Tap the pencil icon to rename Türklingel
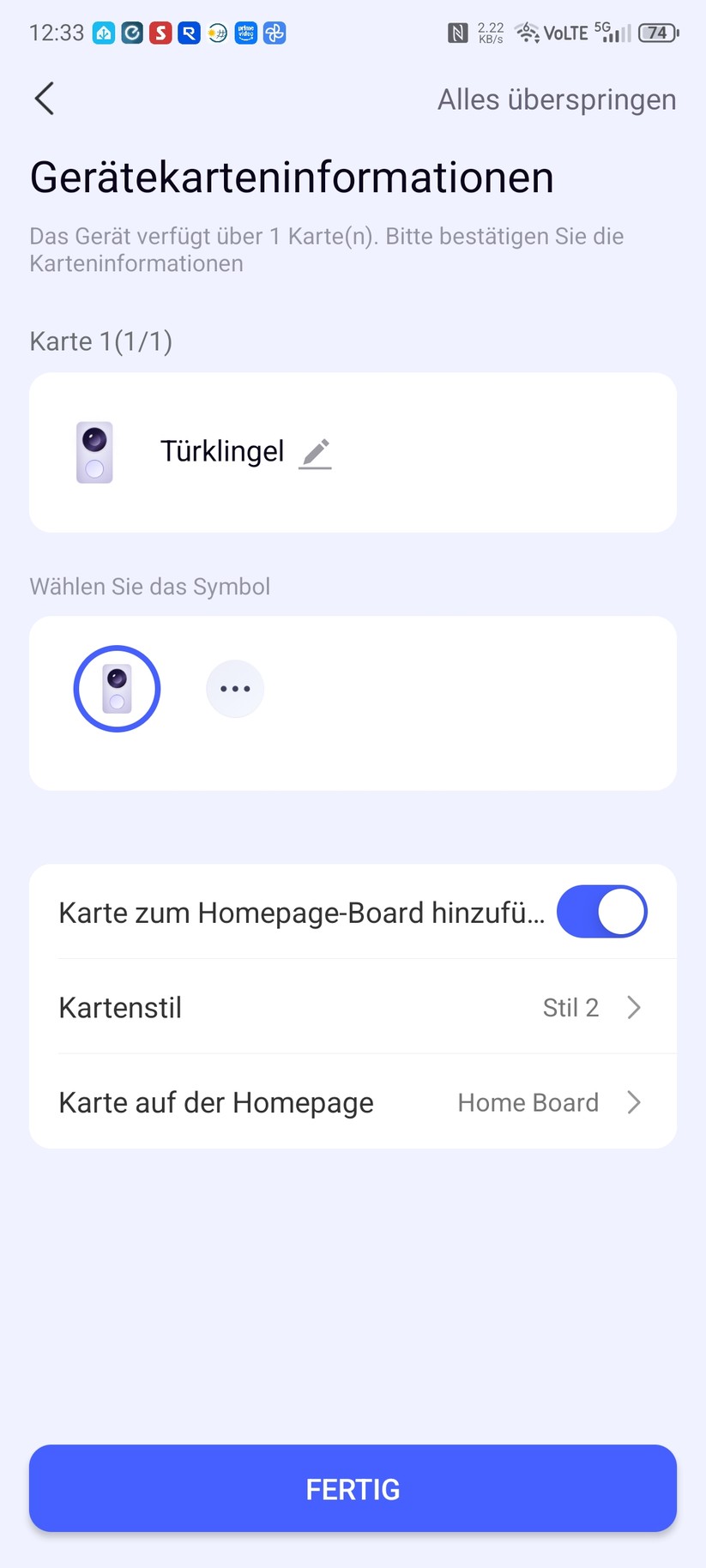Image resolution: width=706 pixels, height=1568 pixels. click(315, 452)
